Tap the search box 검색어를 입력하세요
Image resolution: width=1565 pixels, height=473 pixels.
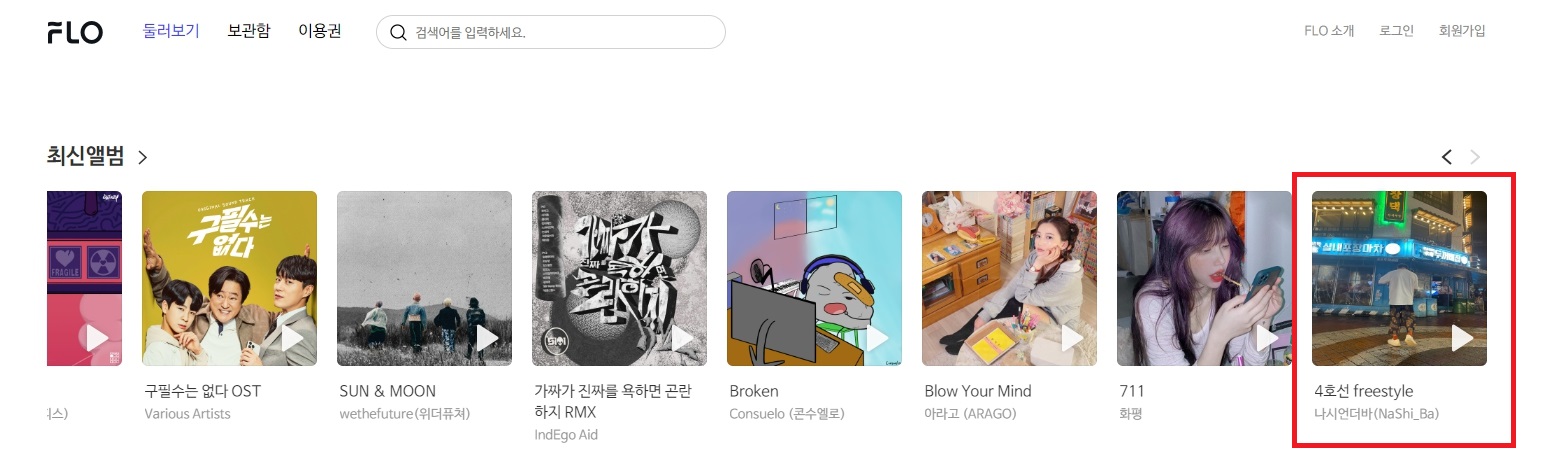pyautogui.click(x=560, y=32)
